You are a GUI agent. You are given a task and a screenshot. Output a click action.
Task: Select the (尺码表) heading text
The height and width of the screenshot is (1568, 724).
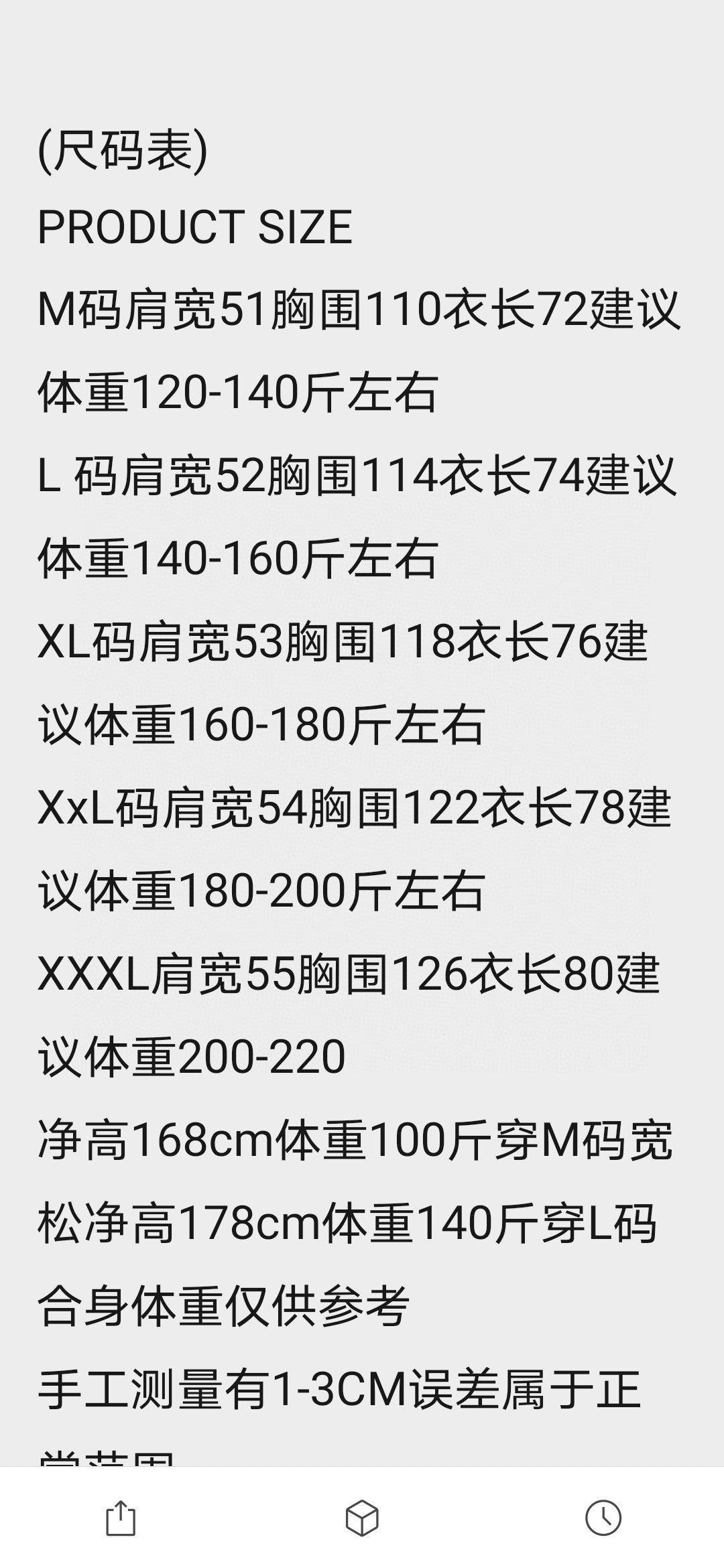click(124, 152)
